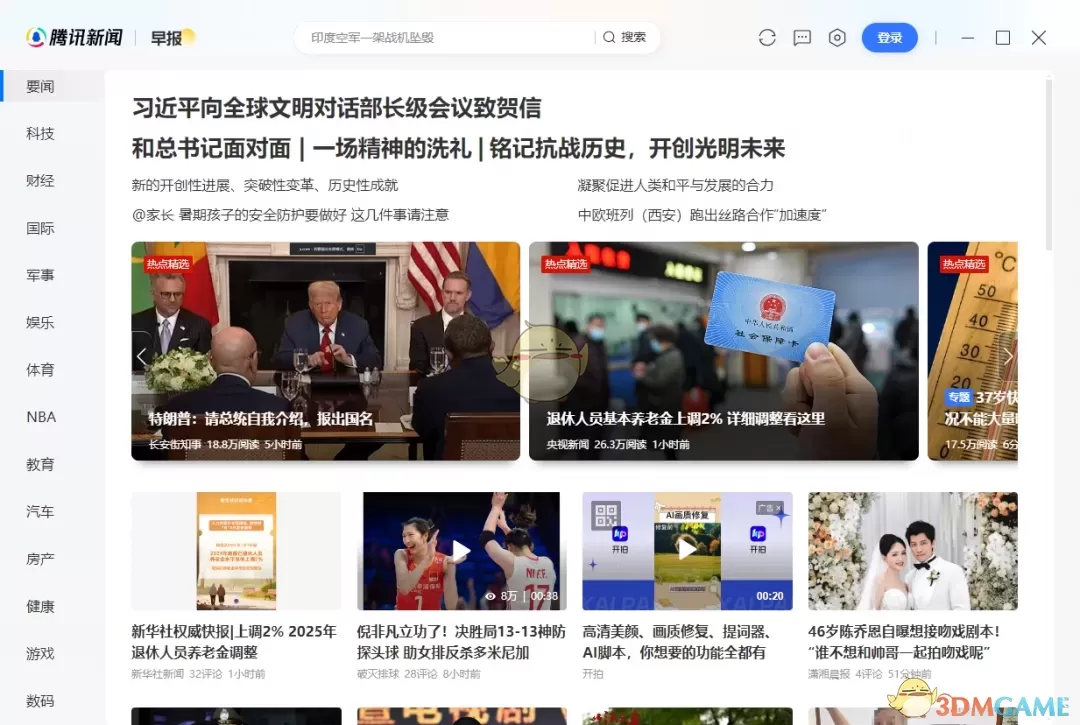Switch to the 游戏 tab
This screenshot has width=1080, height=725.
coord(41,654)
